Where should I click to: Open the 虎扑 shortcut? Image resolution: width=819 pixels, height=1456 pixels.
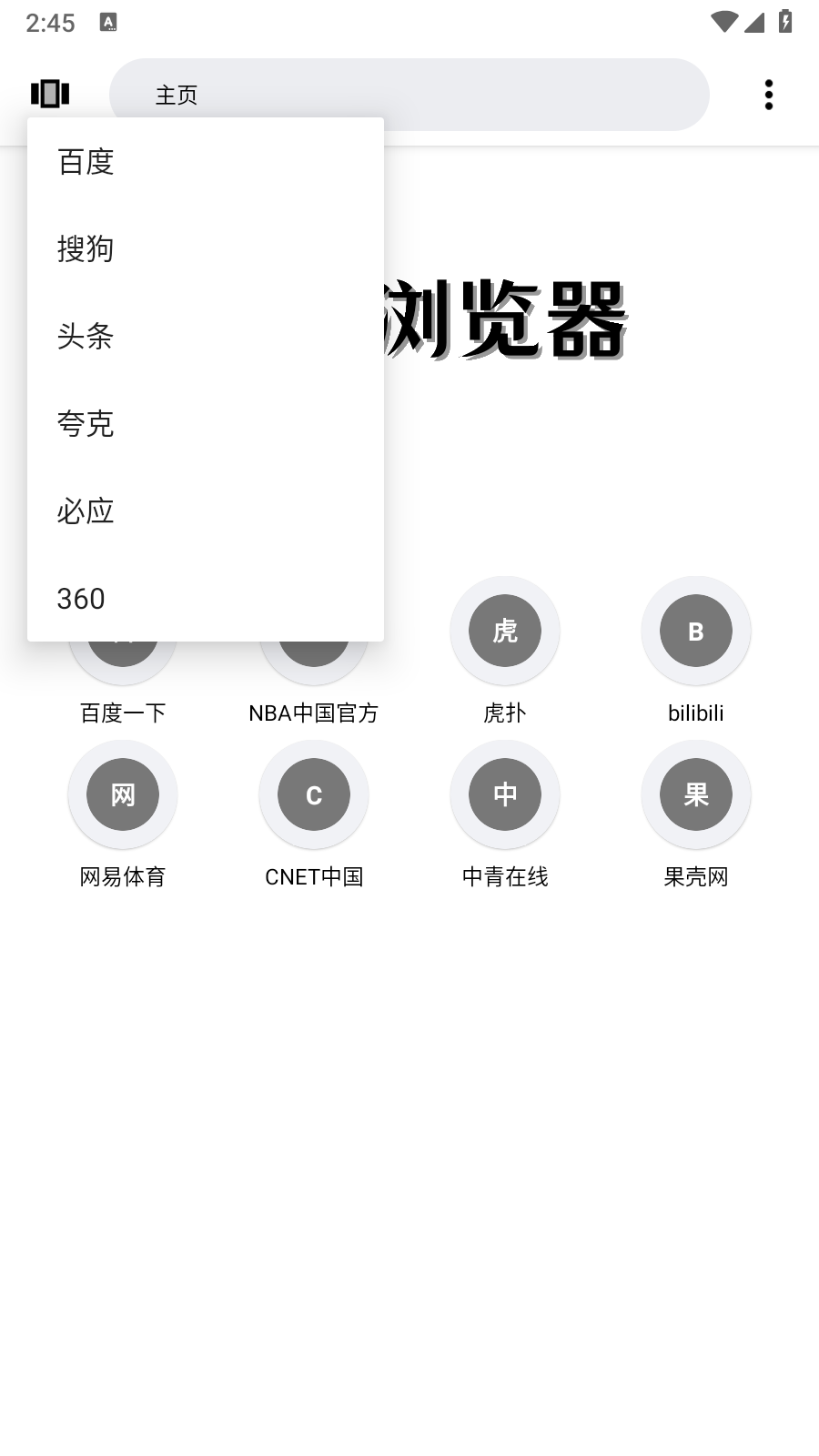505,631
